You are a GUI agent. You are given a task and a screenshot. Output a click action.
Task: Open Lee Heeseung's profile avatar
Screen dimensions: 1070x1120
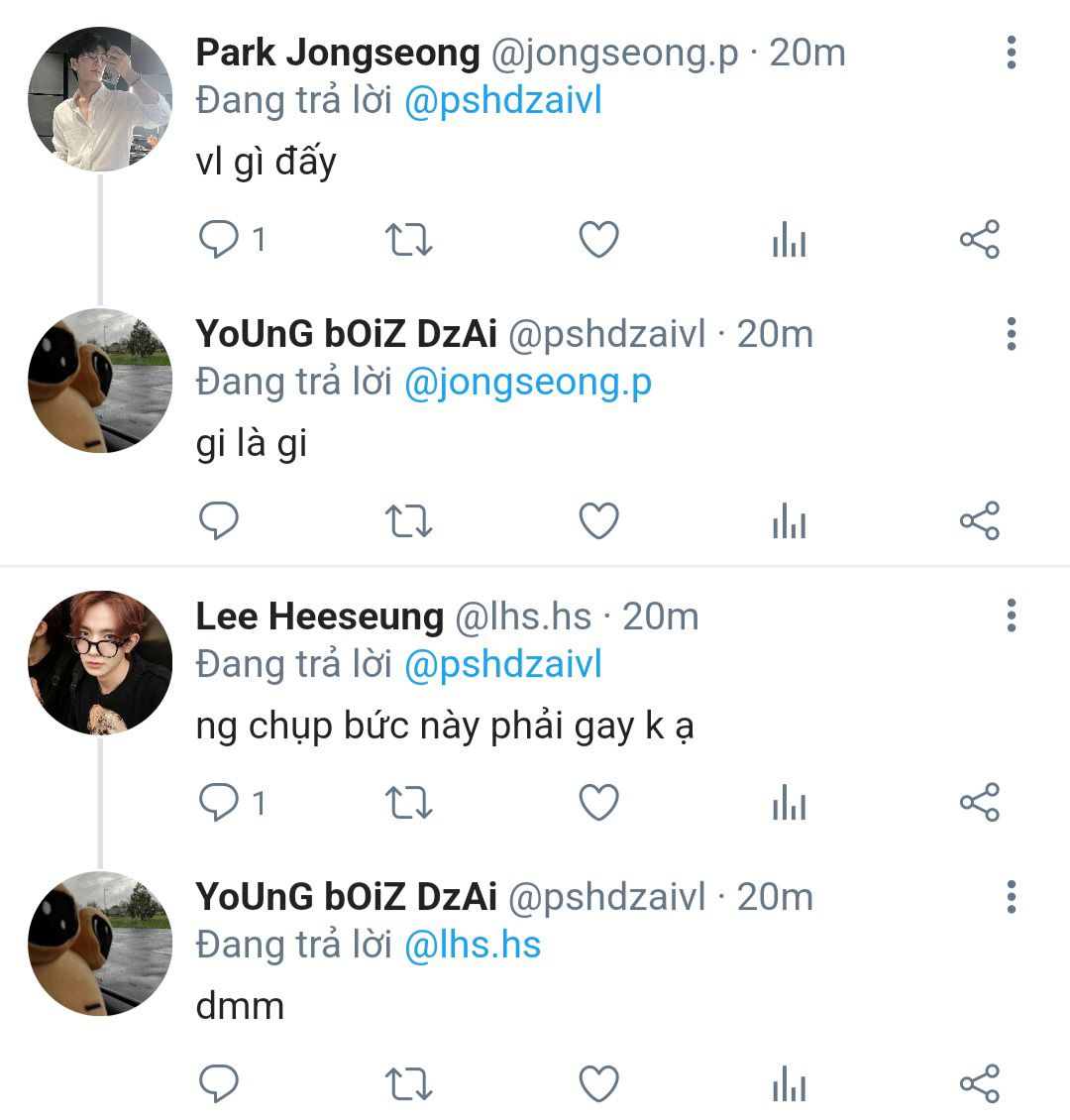pyautogui.click(x=99, y=662)
